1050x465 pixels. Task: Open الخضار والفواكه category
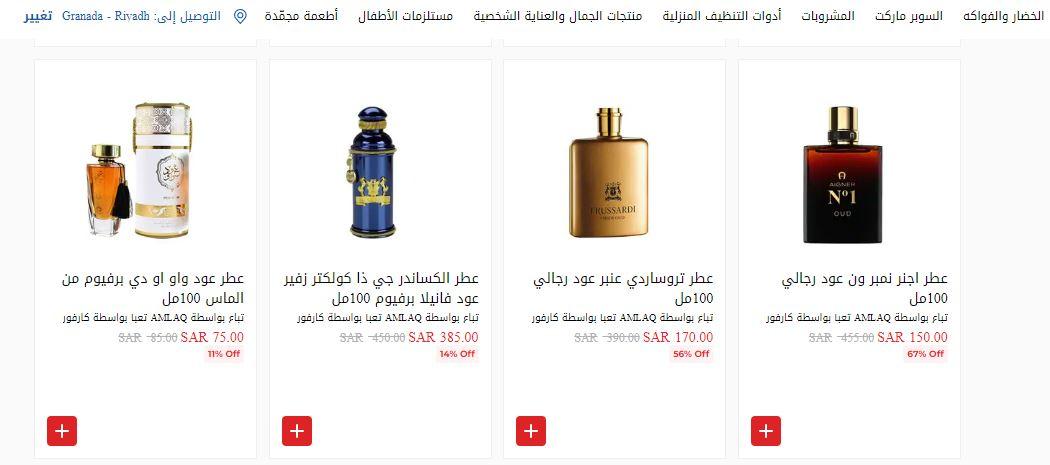[1003, 17]
